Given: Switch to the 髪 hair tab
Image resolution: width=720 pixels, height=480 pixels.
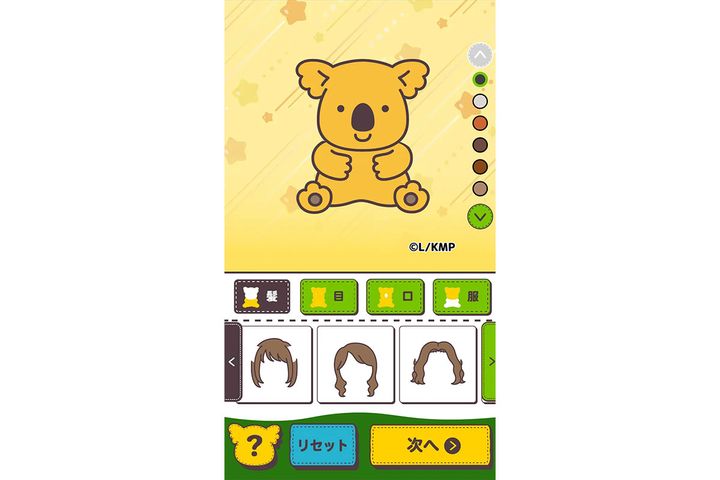Looking at the screenshot, I should point(261,297).
